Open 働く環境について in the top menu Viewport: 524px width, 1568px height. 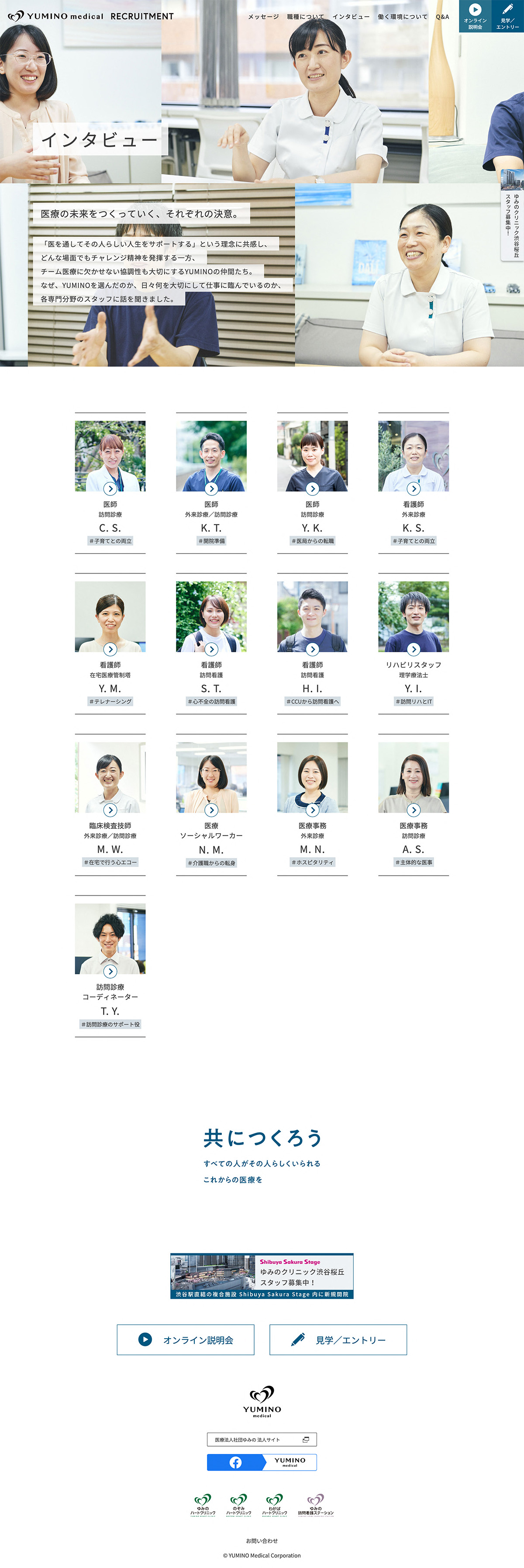(402, 17)
